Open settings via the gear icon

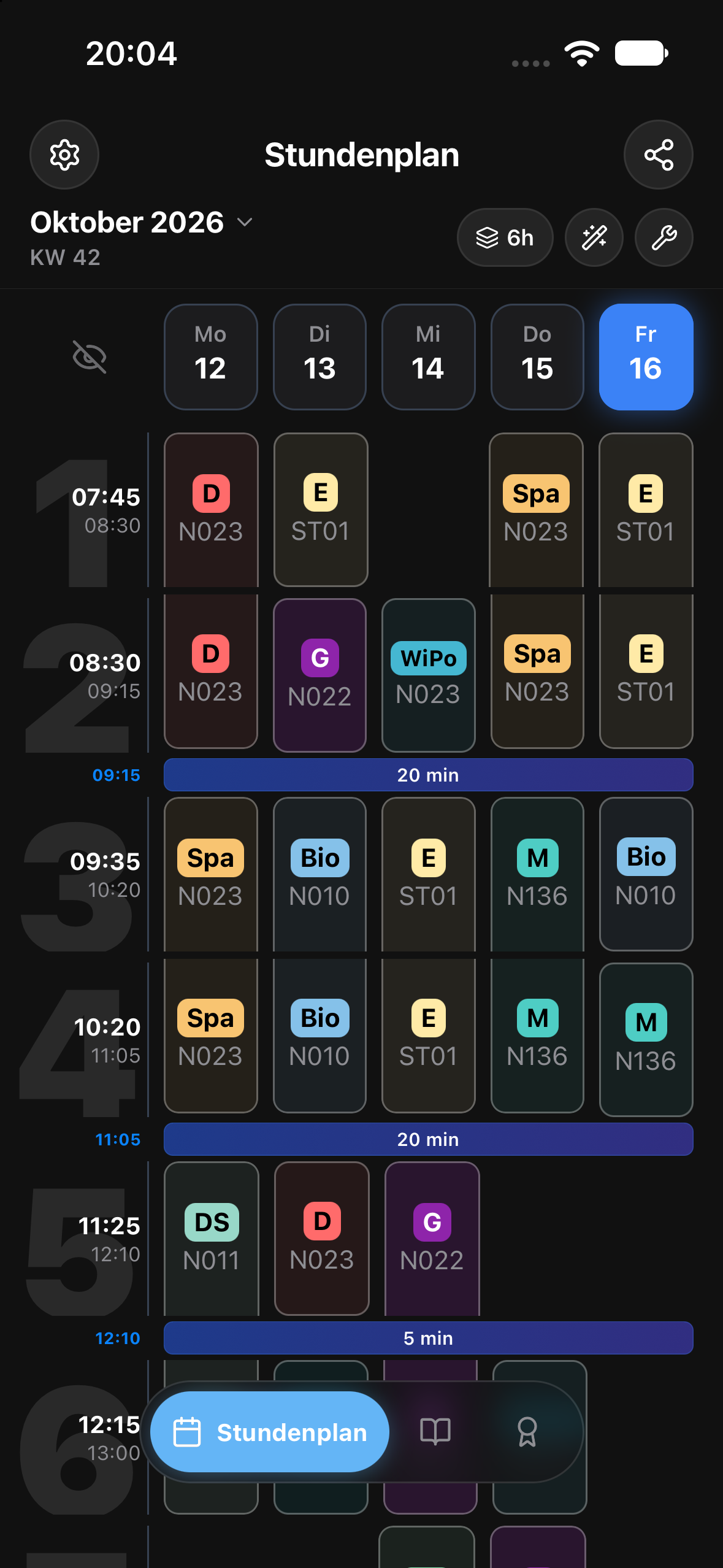tap(64, 155)
